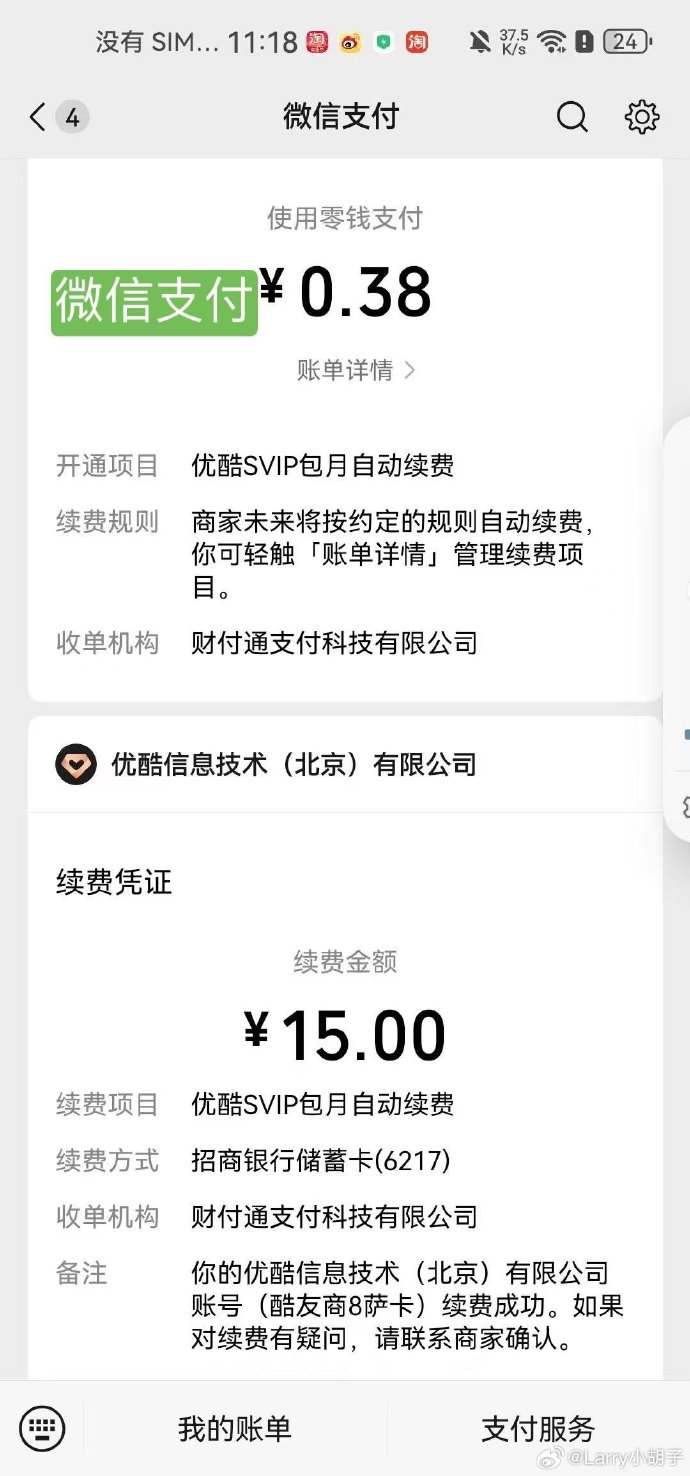Open the 优酷信息技术（北京）有限公司 header

[x=345, y=765]
